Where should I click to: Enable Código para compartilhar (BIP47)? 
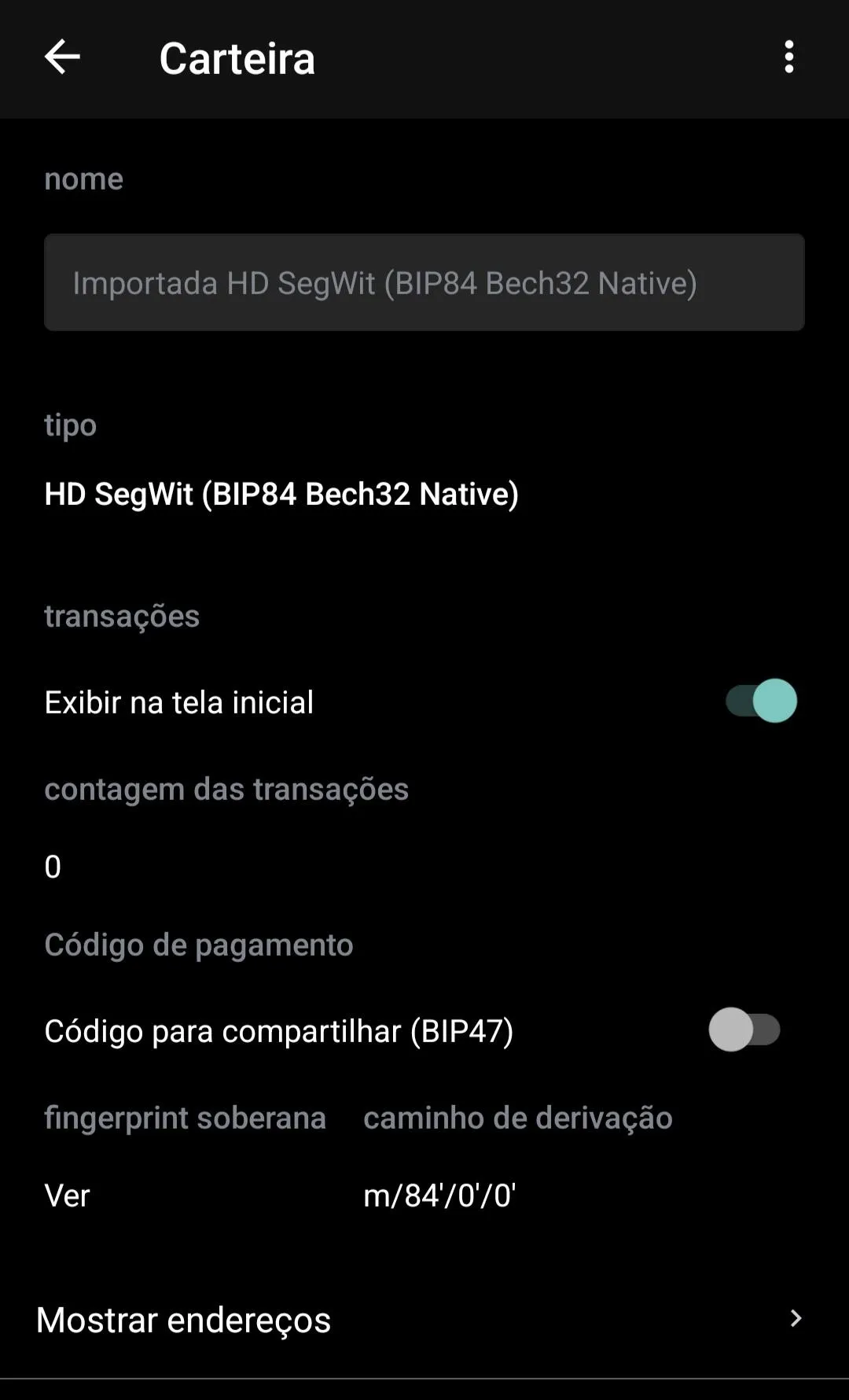(x=744, y=1030)
